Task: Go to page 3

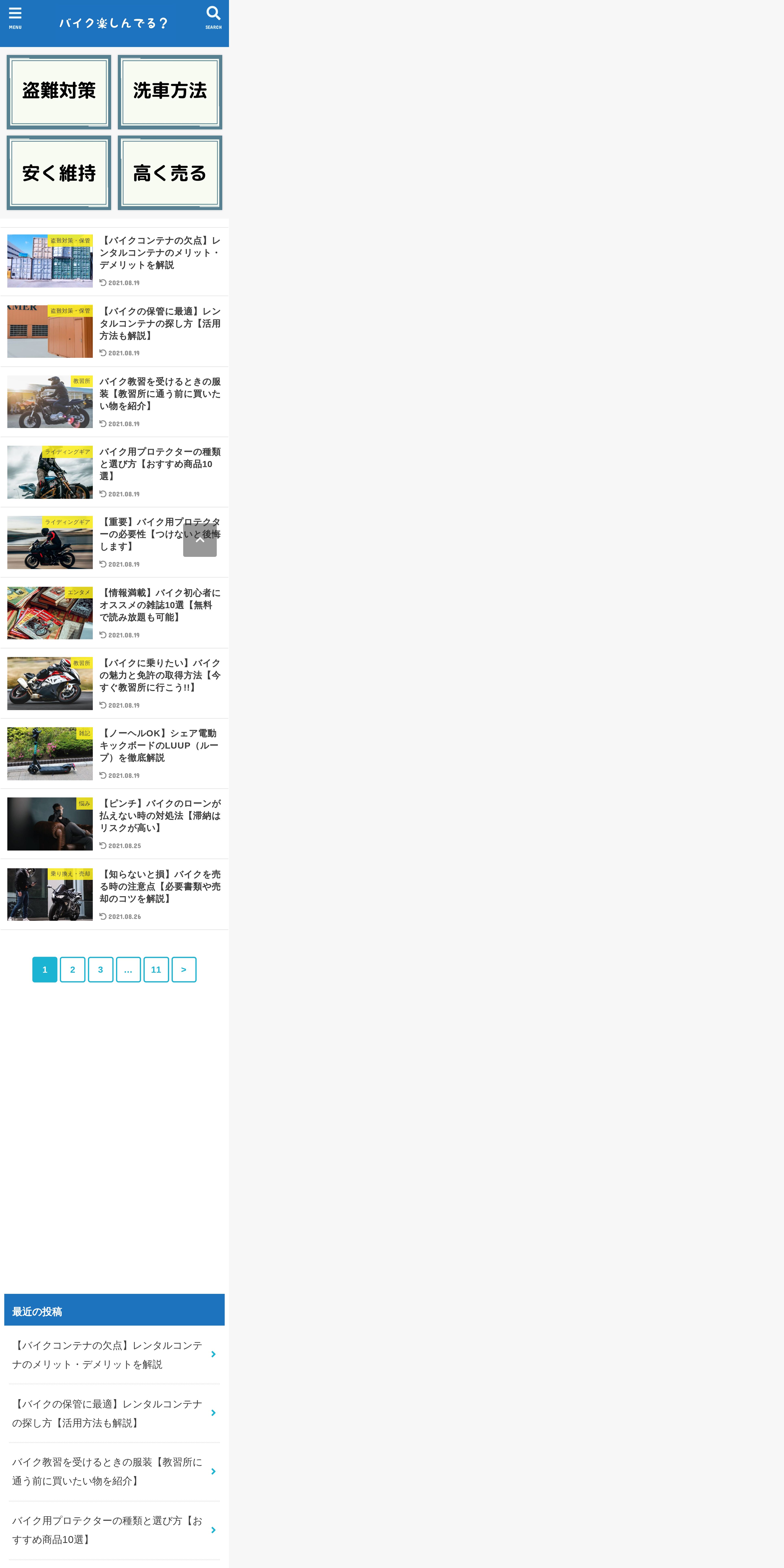Action: 100,970
